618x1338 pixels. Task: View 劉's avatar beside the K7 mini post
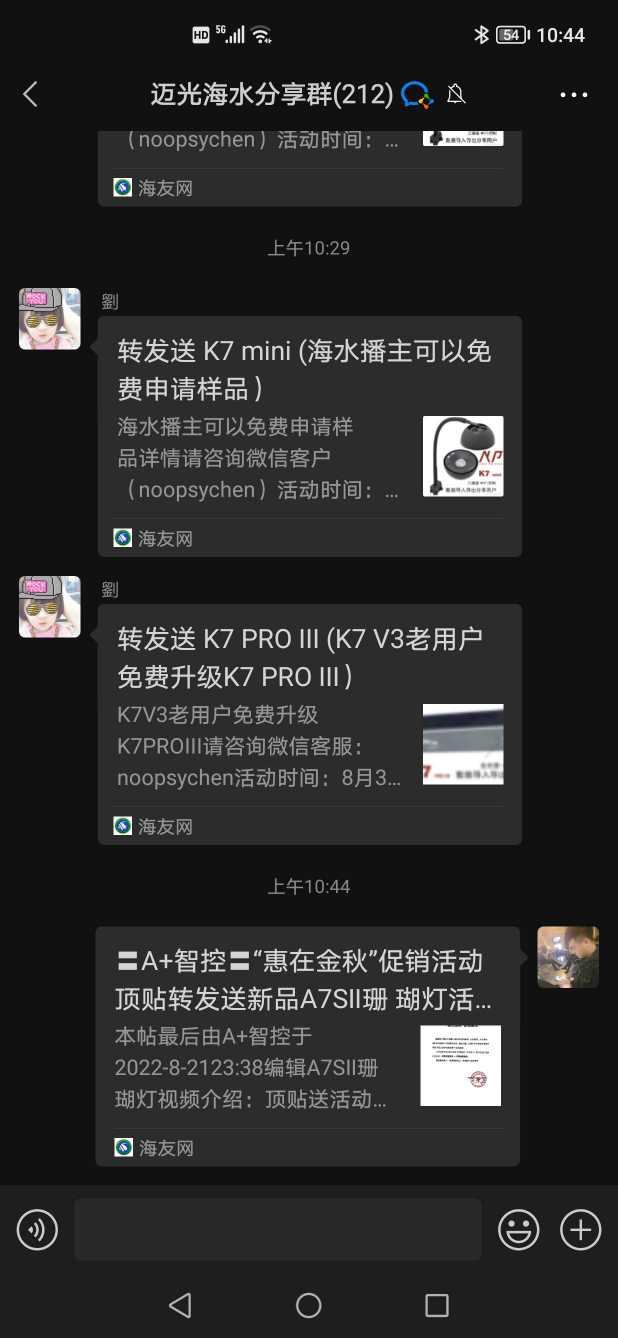pyautogui.click(x=50, y=319)
